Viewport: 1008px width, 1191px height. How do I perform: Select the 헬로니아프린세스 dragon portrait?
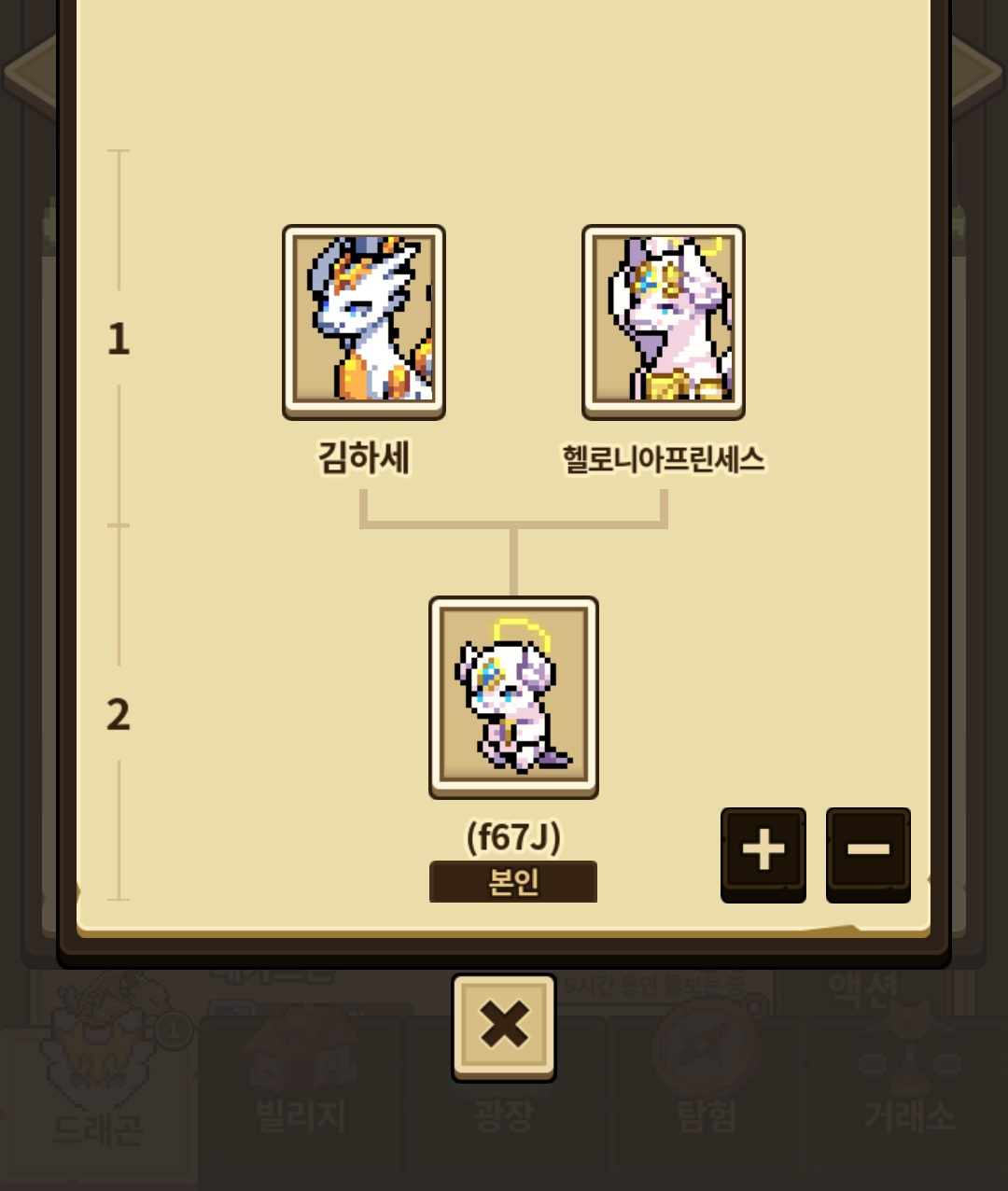point(663,321)
